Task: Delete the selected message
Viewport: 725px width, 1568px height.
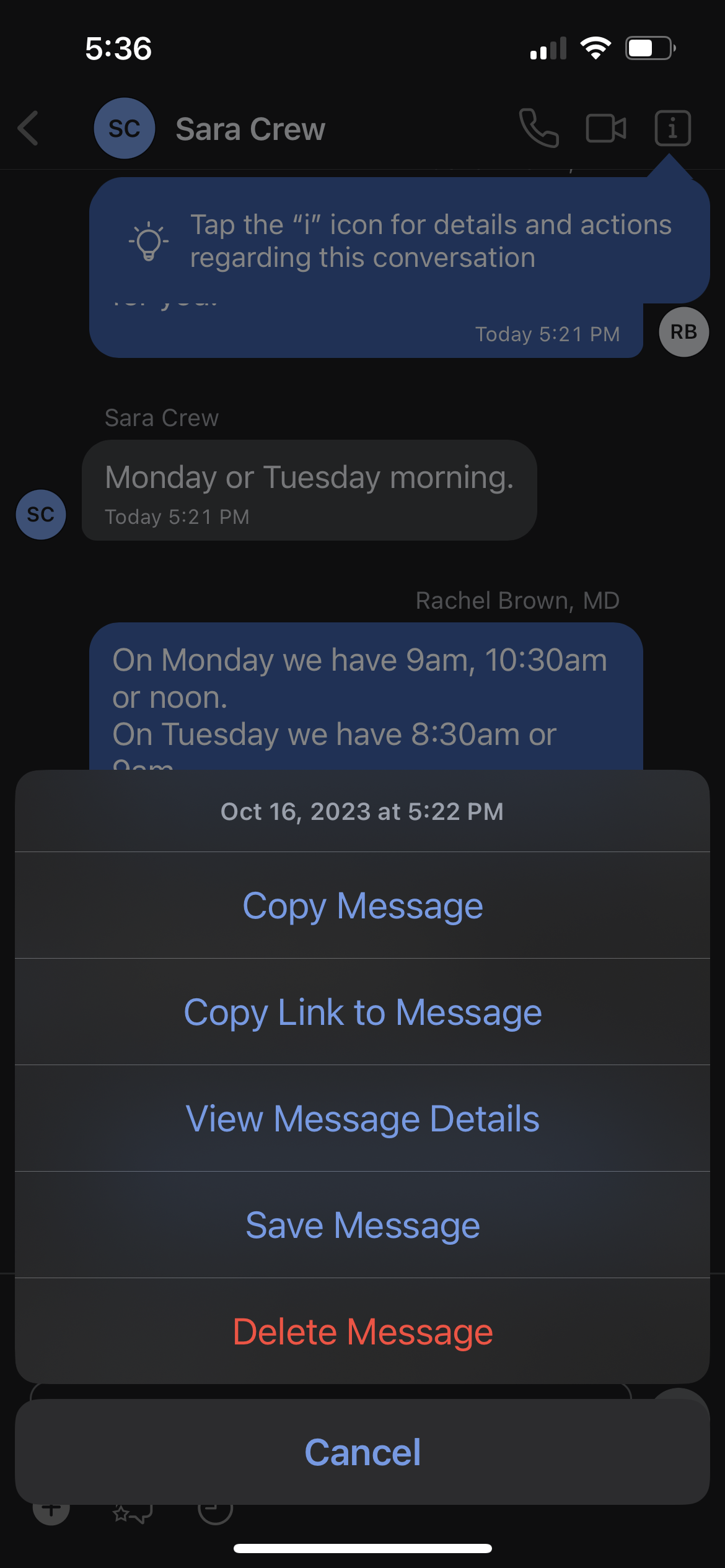Action: click(362, 1331)
